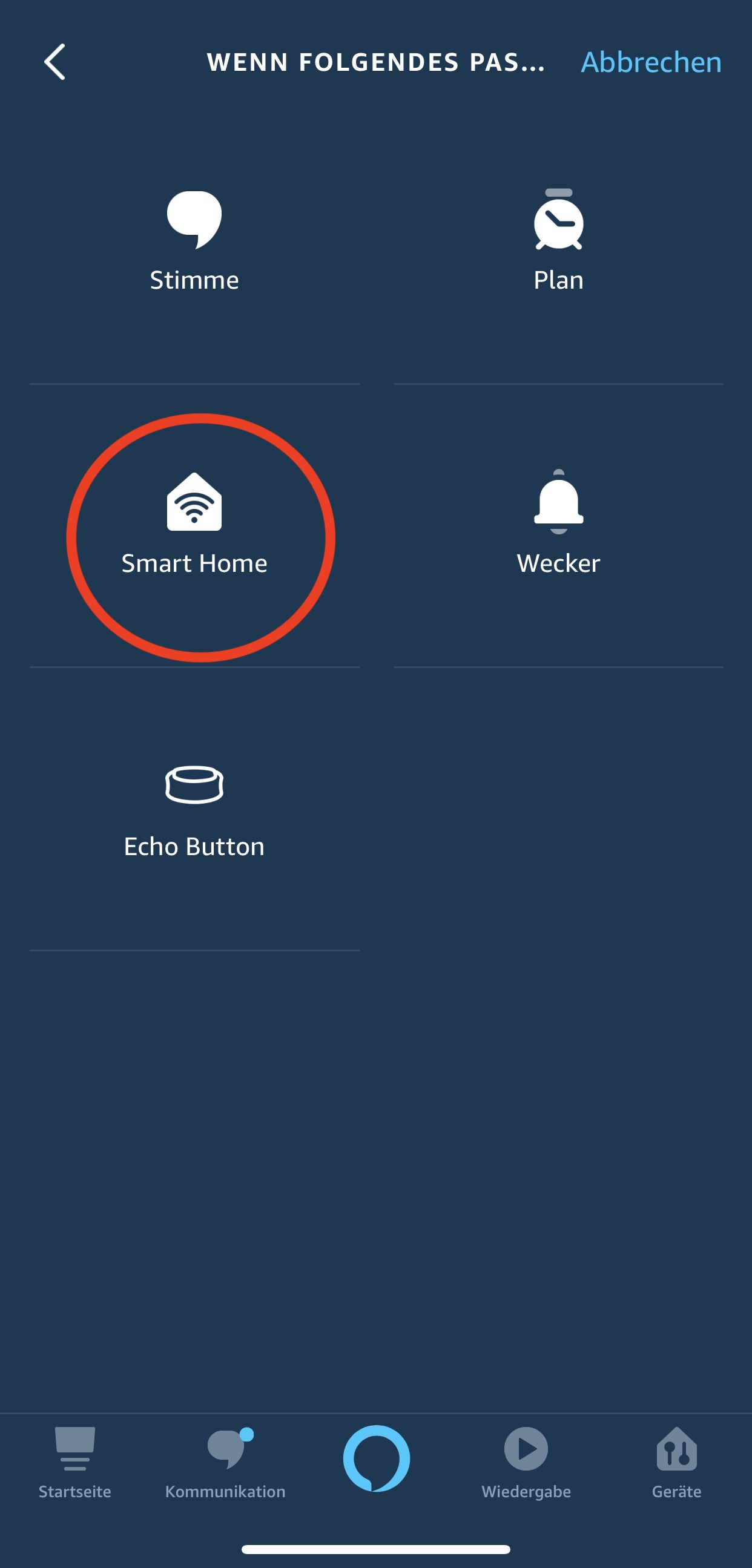
Task: Switch to the Wiedergabe tab
Action: pyautogui.click(x=526, y=1464)
